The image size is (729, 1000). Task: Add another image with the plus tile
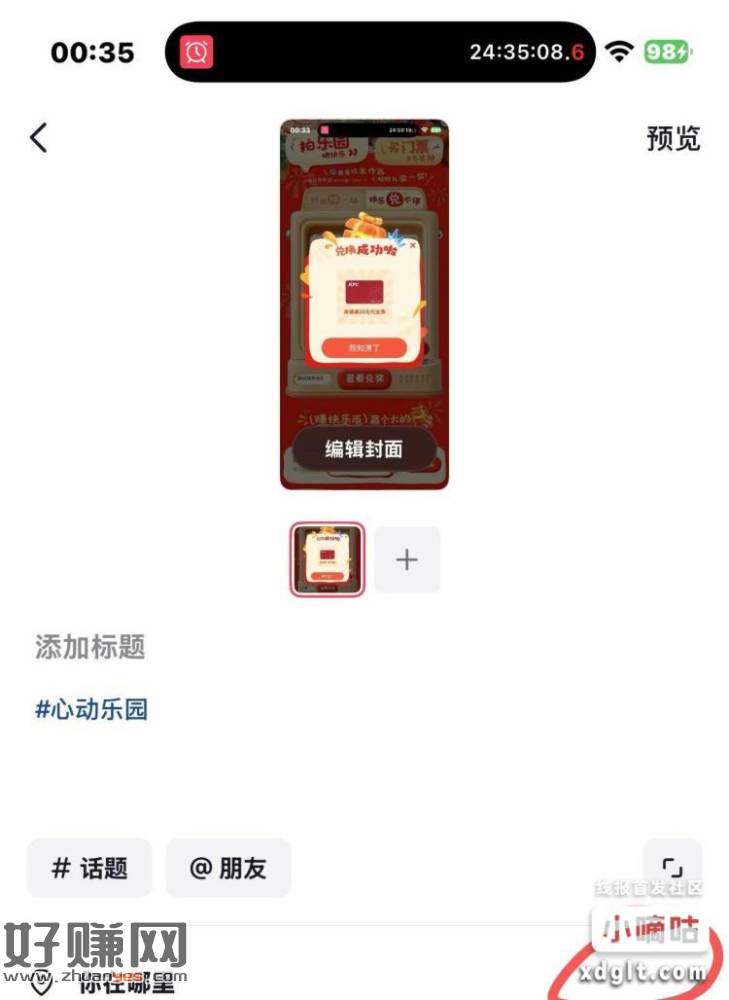[407, 559]
